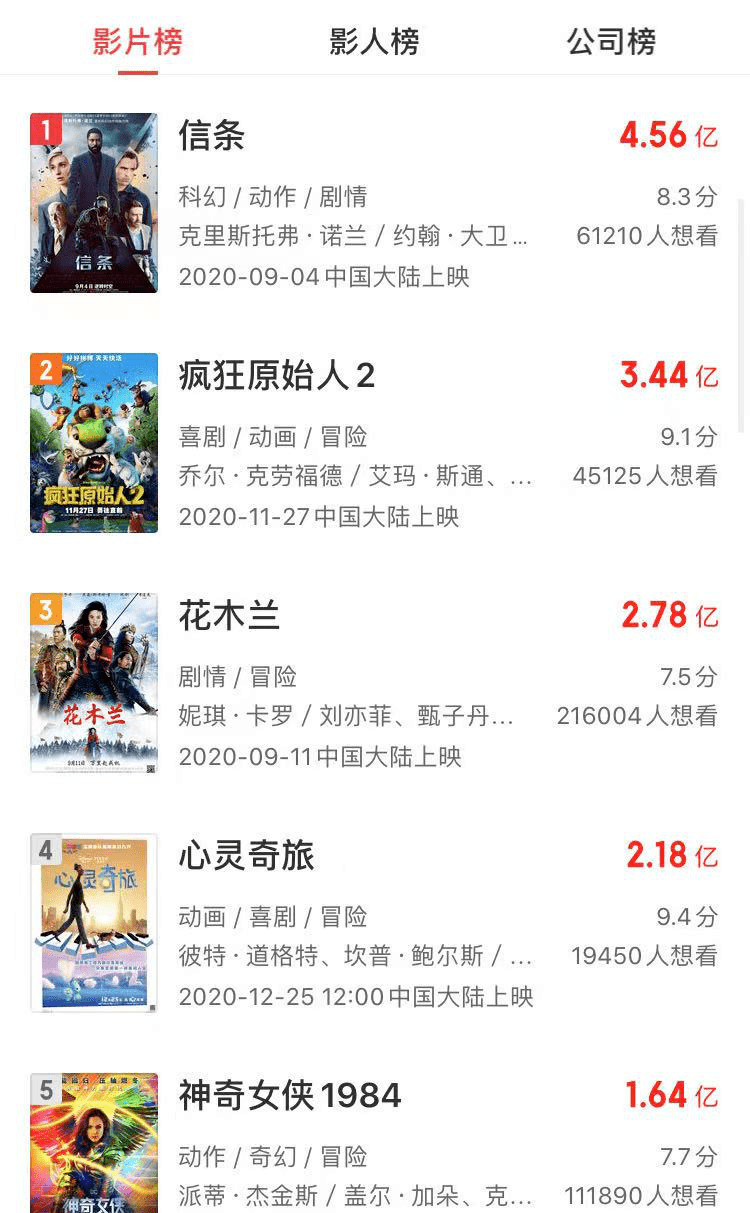
Task: Open the 疯狂原始人2 entry
Action: pos(374,443)
